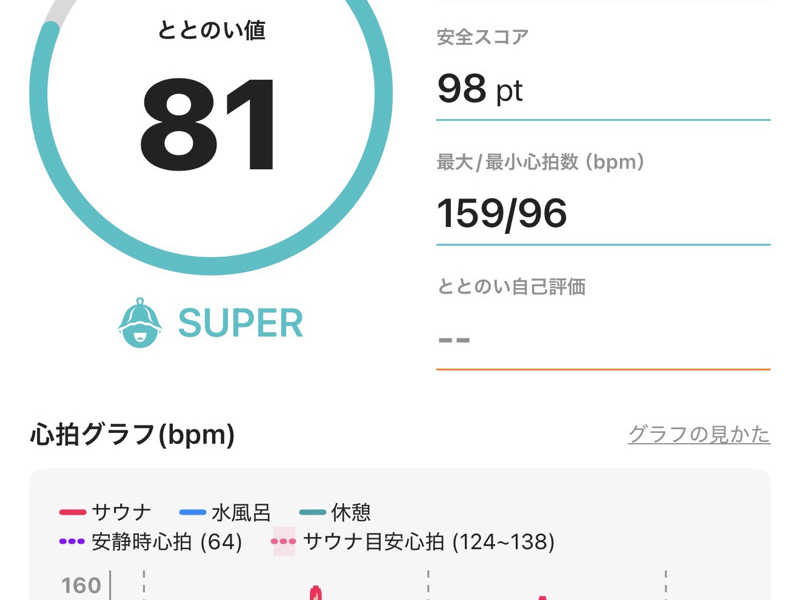Open the グラフの見かた link
Viewport: 800px width, 600px height.
[699, 435]
